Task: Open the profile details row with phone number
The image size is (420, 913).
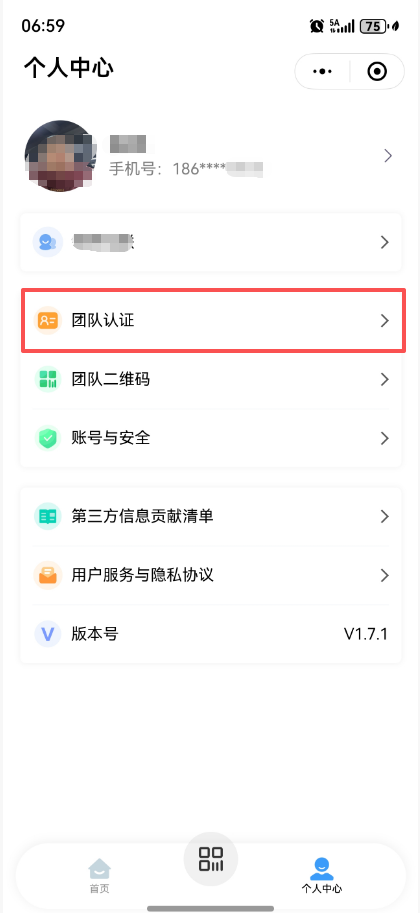Action: click(210, 156)
